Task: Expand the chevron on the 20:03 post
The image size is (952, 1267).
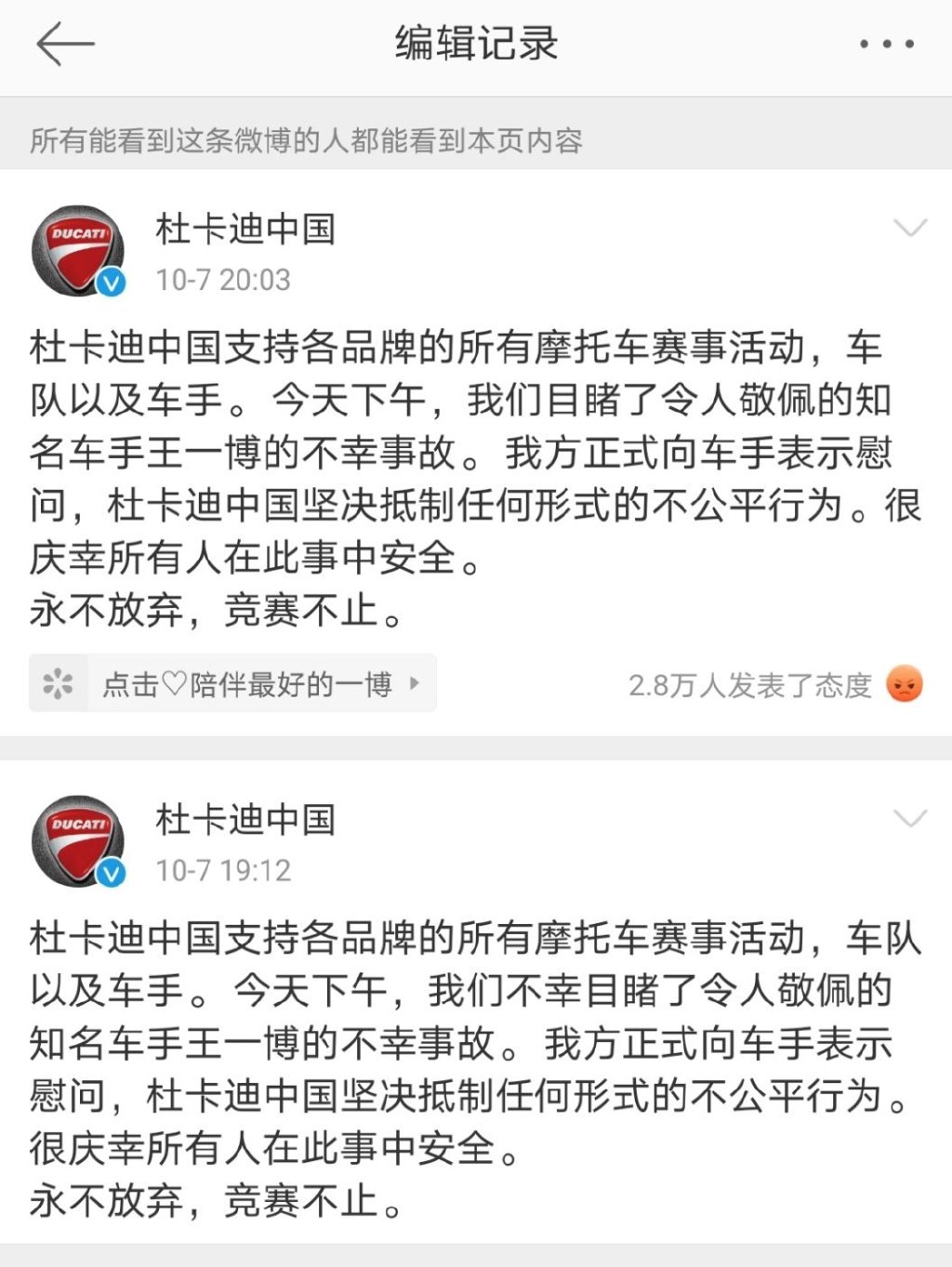Action: pos(909,229)
